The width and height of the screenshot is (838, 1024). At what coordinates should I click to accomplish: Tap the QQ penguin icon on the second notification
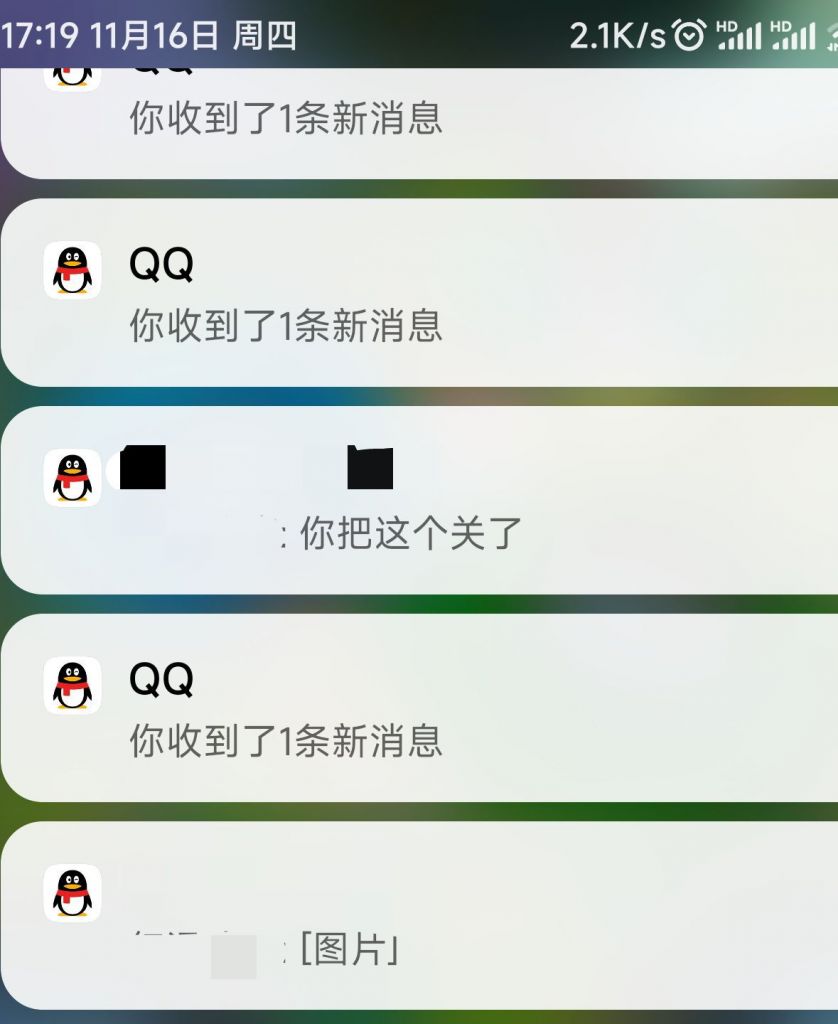tap(70, 270)
